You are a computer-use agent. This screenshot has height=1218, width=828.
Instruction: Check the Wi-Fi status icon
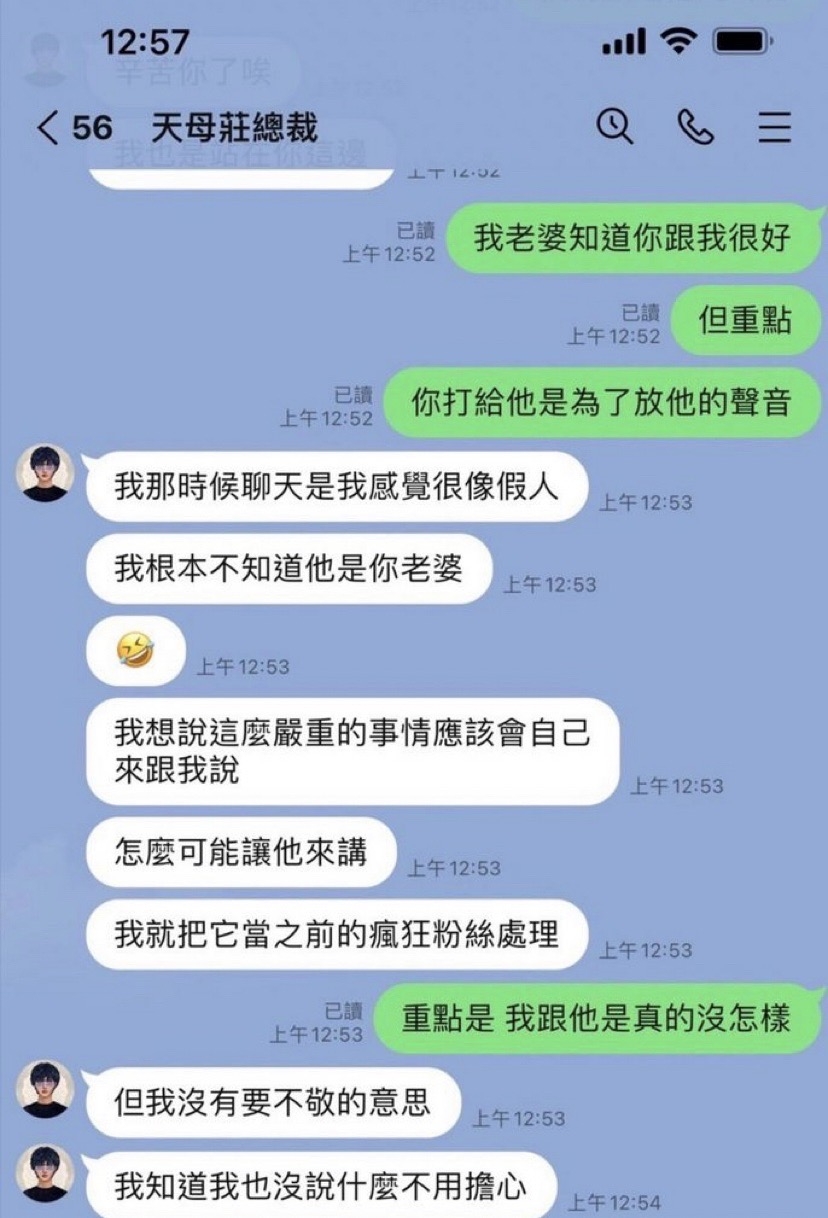point(682,42)
